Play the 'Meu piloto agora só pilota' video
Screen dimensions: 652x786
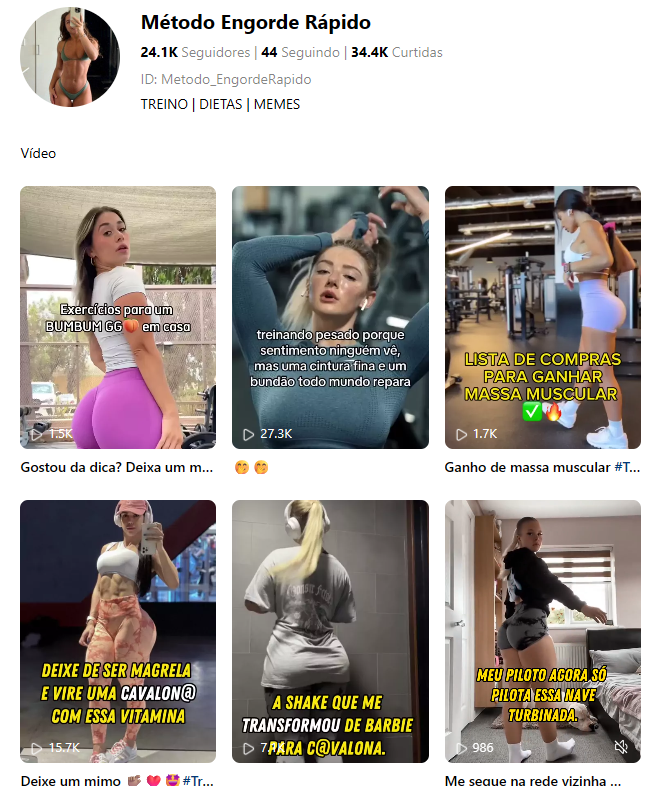542,631
